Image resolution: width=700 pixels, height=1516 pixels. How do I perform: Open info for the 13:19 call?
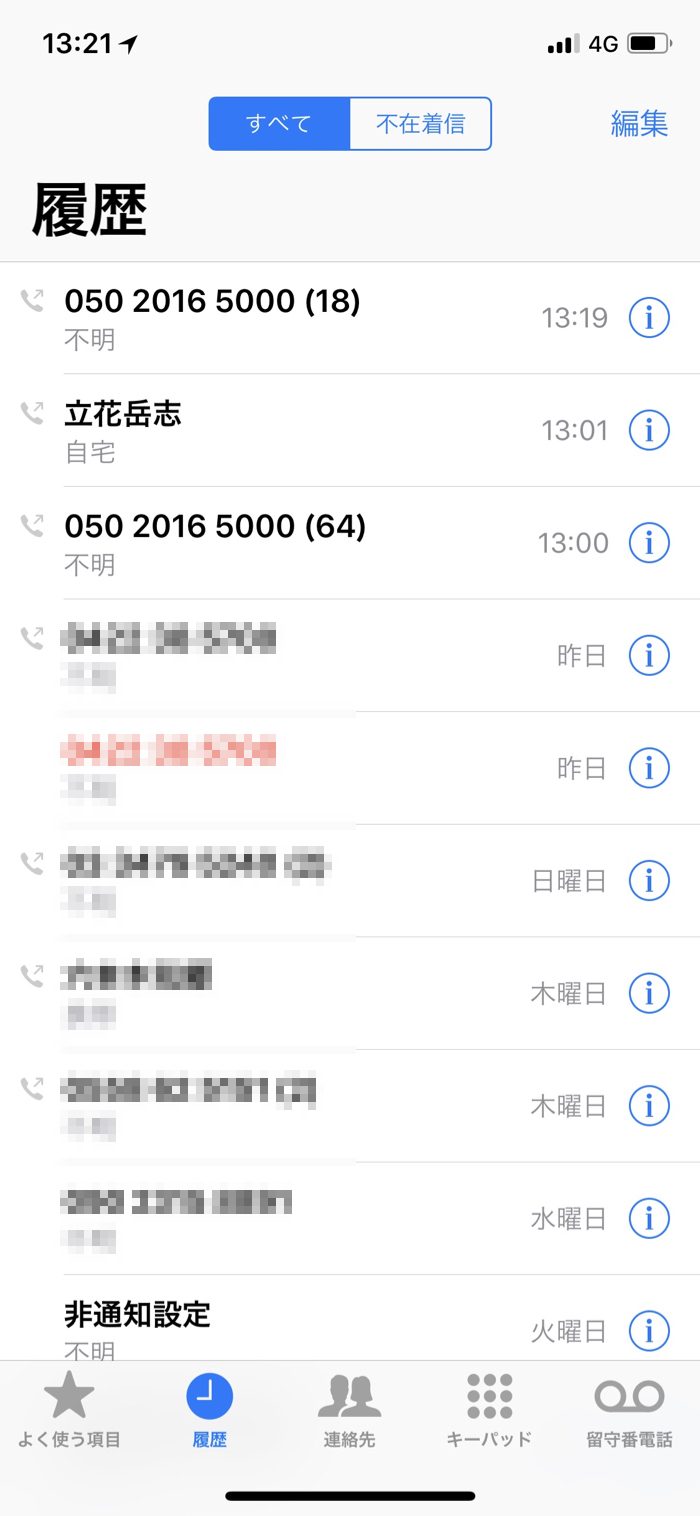pos(648,318)
